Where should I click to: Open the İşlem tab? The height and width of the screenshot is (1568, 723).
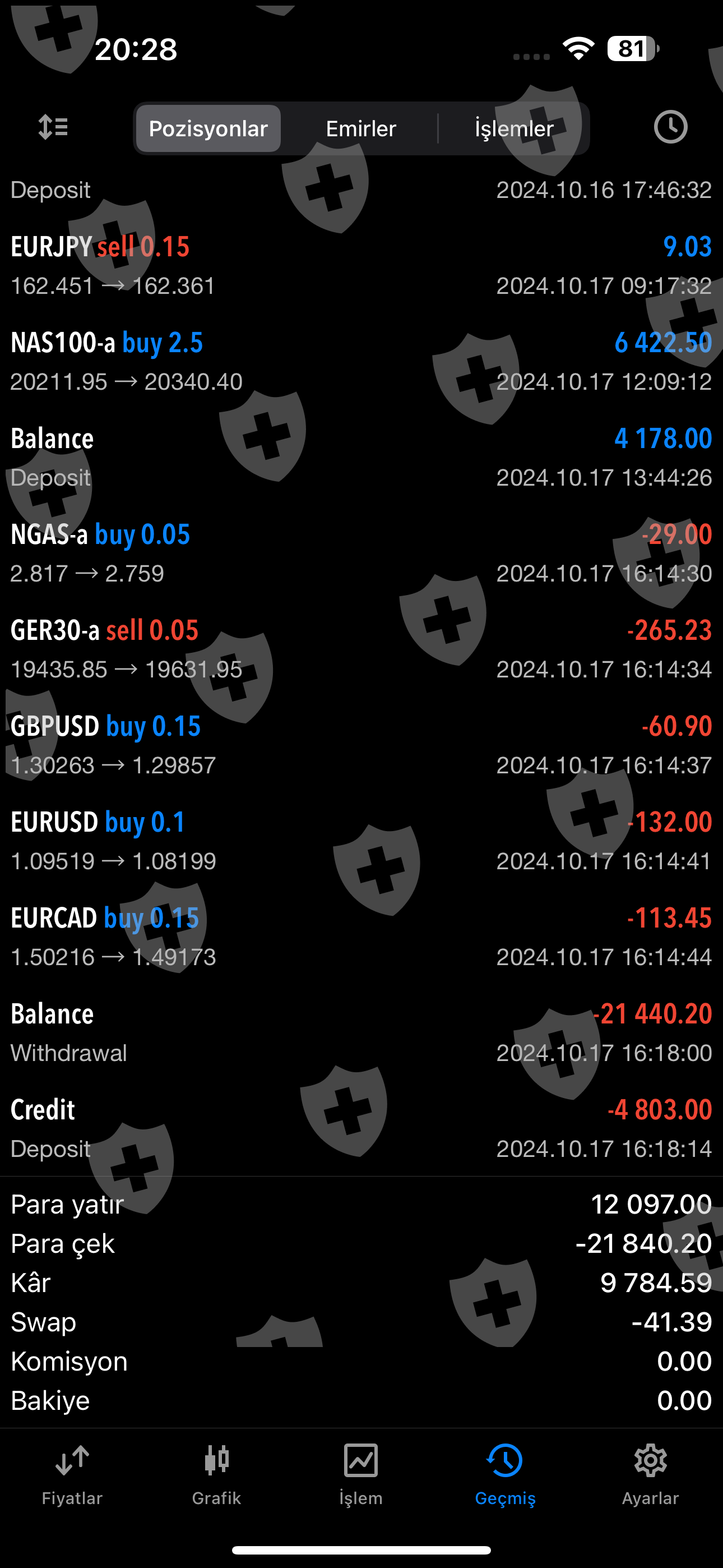click(361, 1473)
